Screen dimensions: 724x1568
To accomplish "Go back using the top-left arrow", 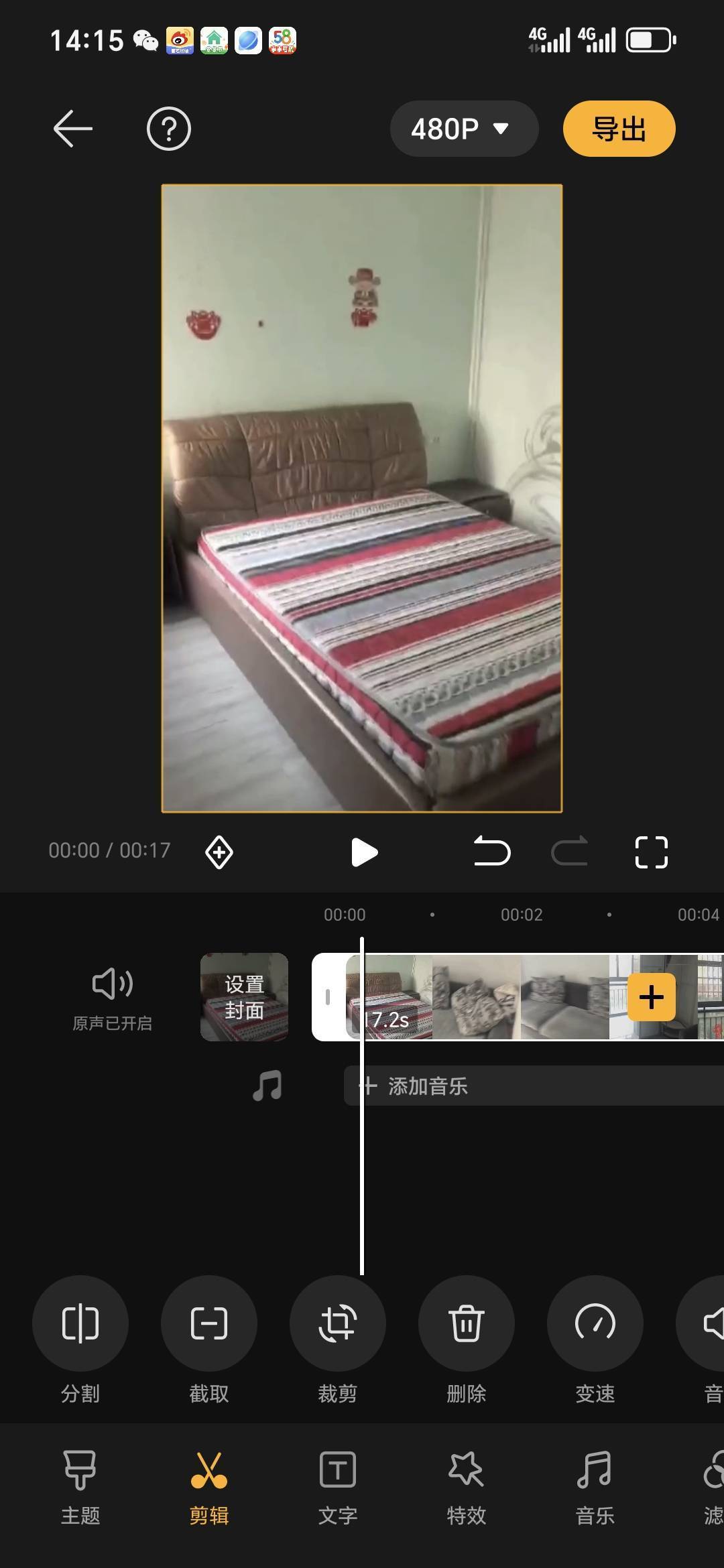I will coord(72,129).
